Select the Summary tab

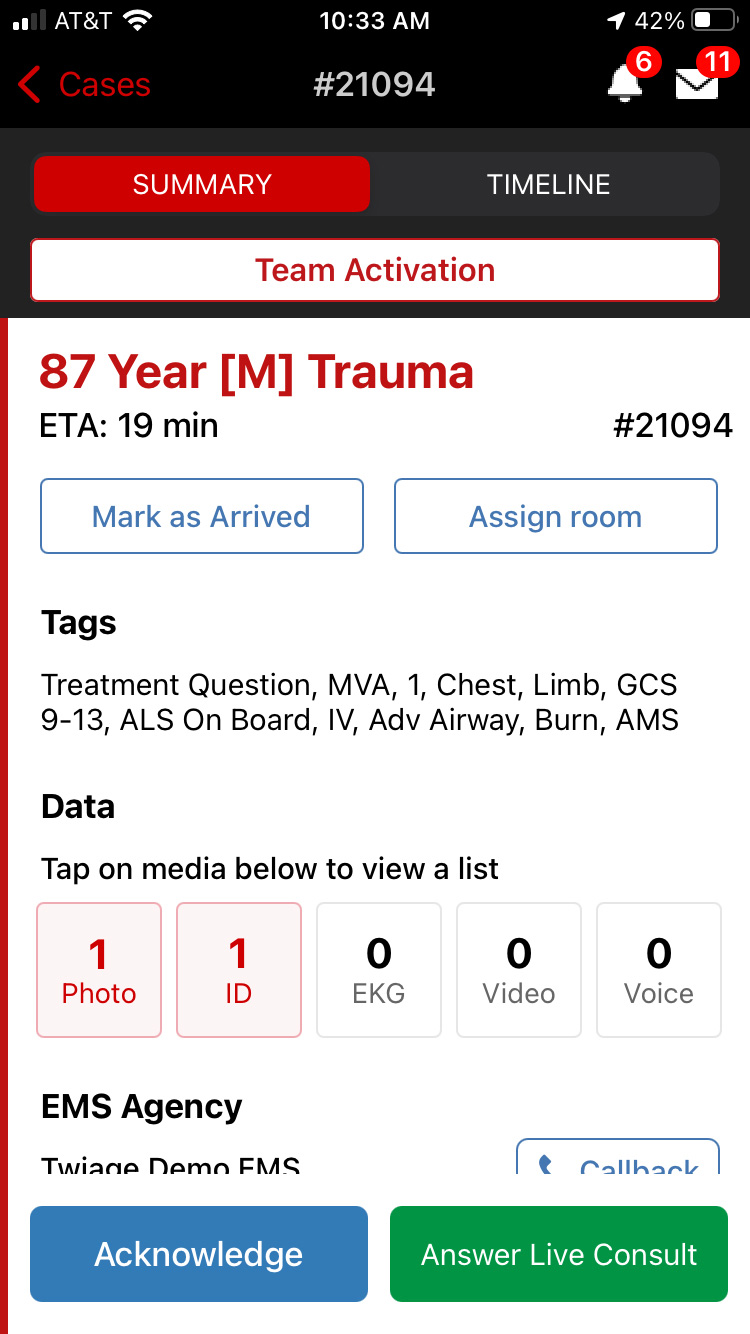point(202,185)
